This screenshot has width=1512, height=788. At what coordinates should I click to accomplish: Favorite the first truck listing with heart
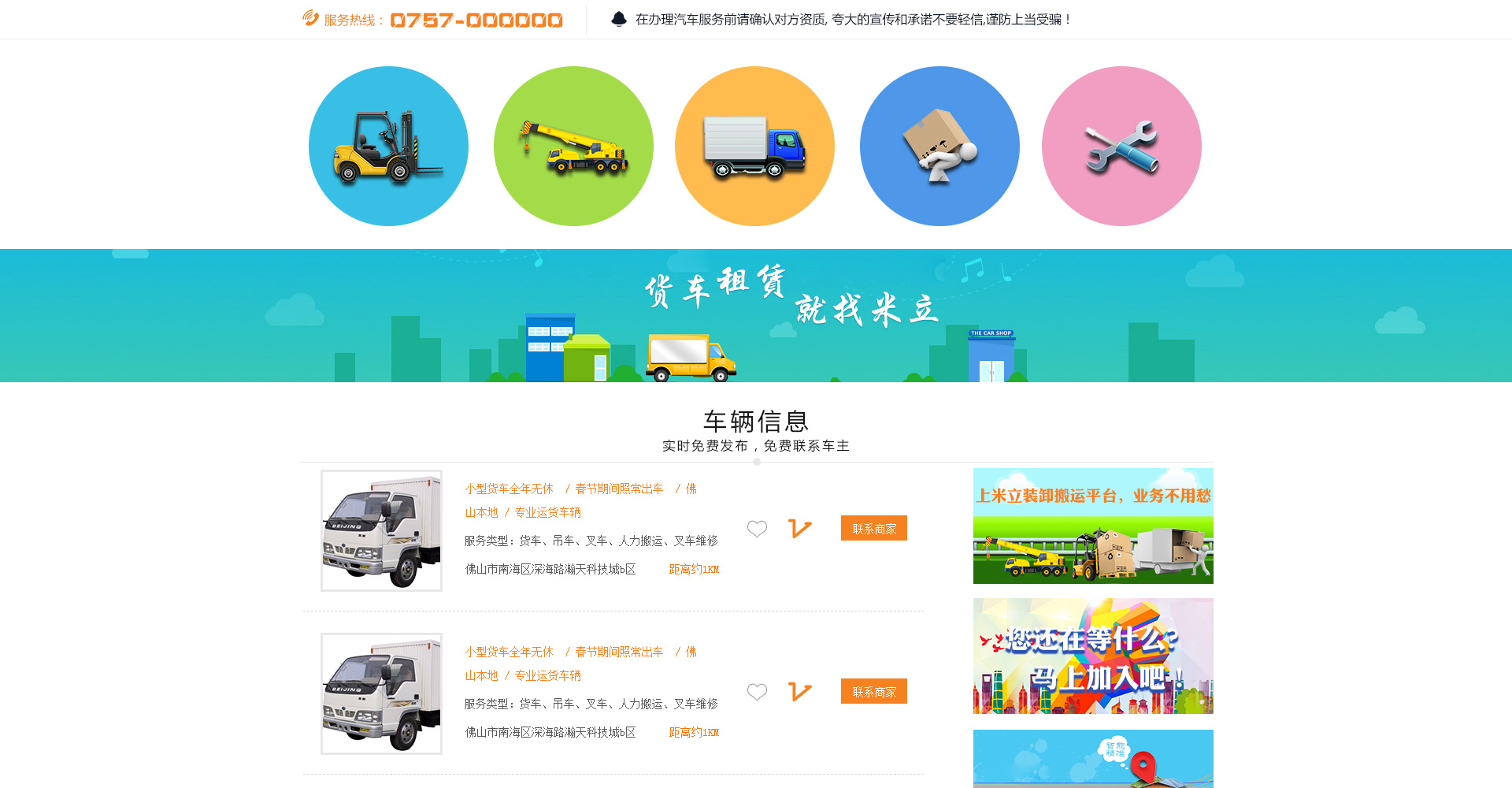(x=757, y=529)
